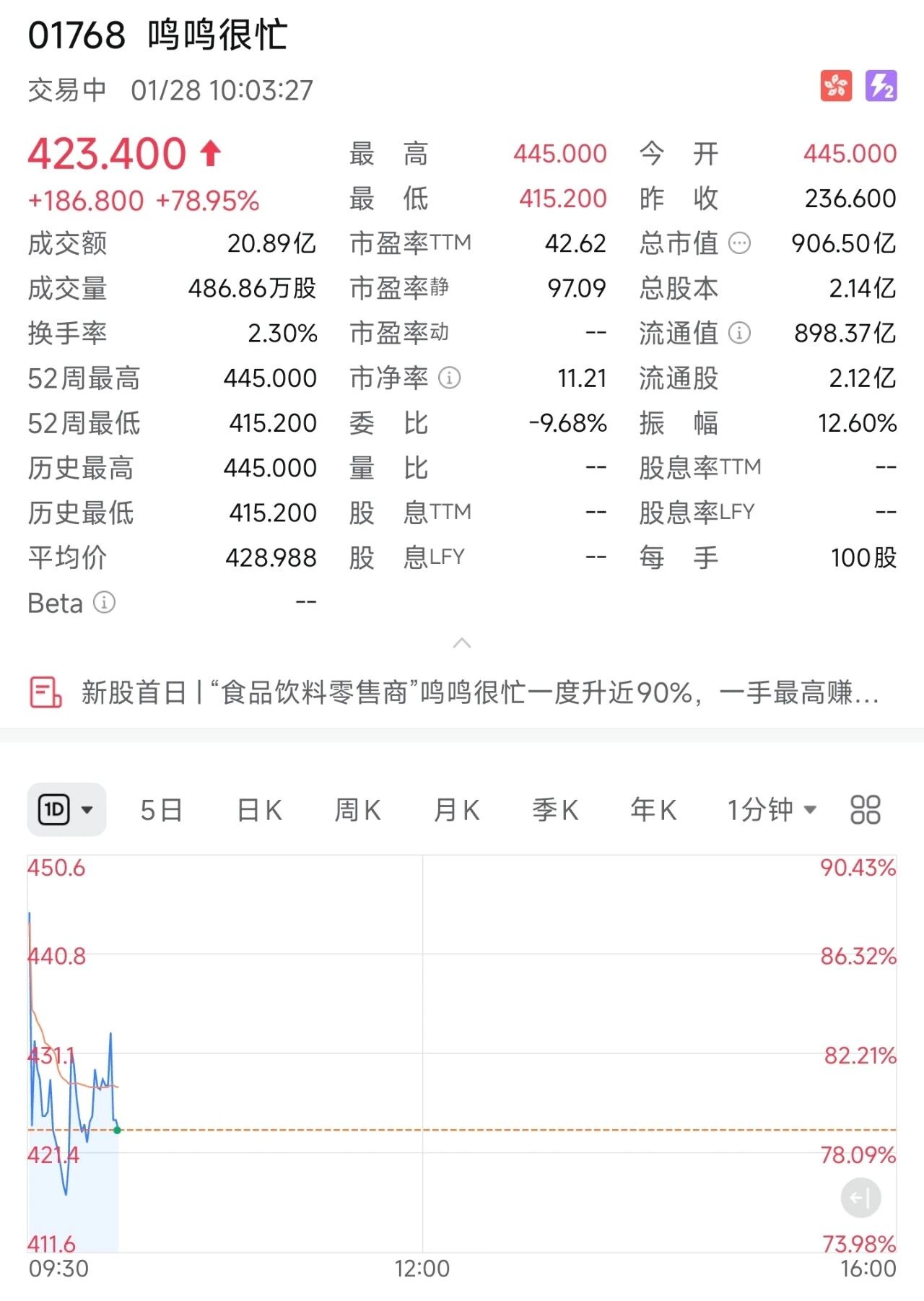The image size is (924, 1301).
Task: Collapse the stock details panel
Action: point(462,643)
